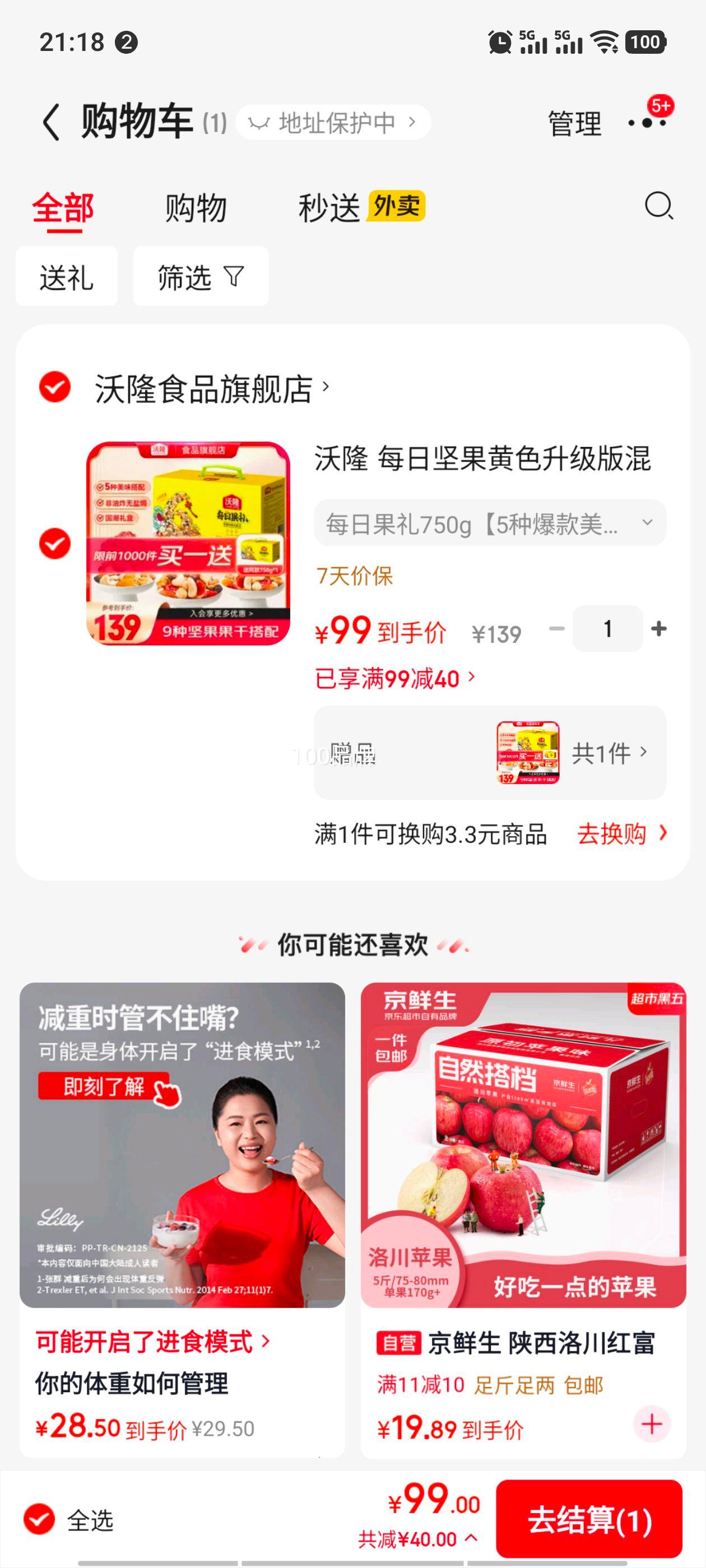Toggle the 沃隆食品旗舰店 store checkbox
The width and height of the screenshot is (706, 1568).
coord(56,386)
